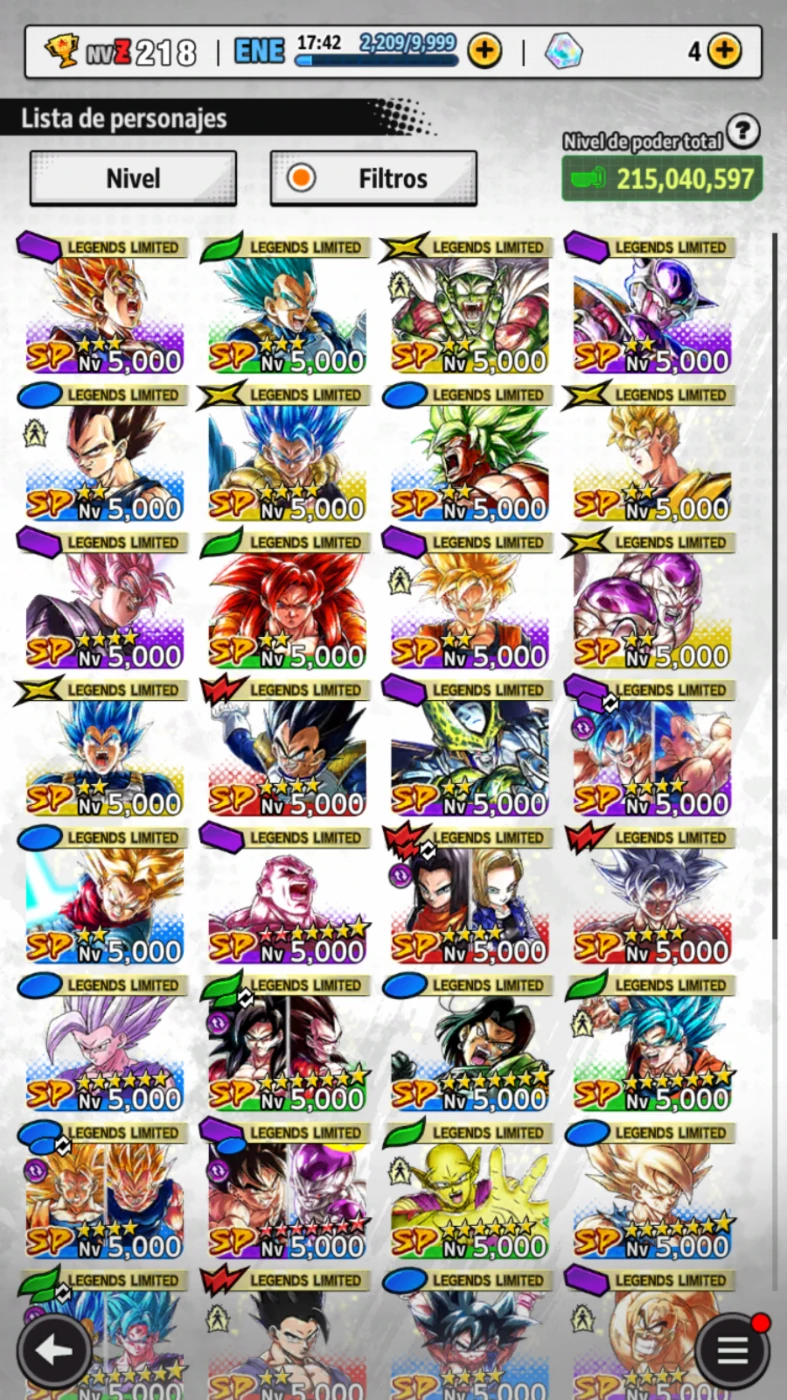Open the pink Jiren character card
This screenshot has height=1400, width=787.
coord(287,894)
